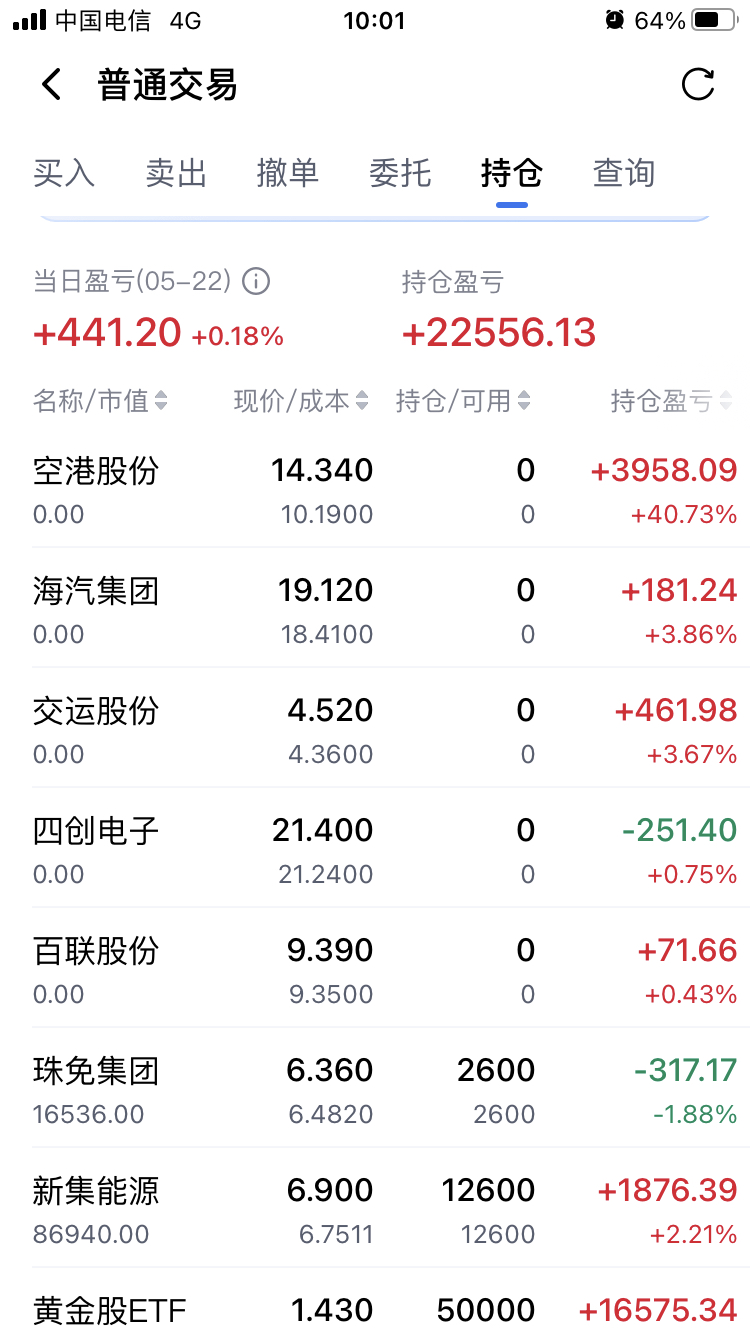Switch to the 查询 tab
The image size is (750, 1334).
pos(624,173)
